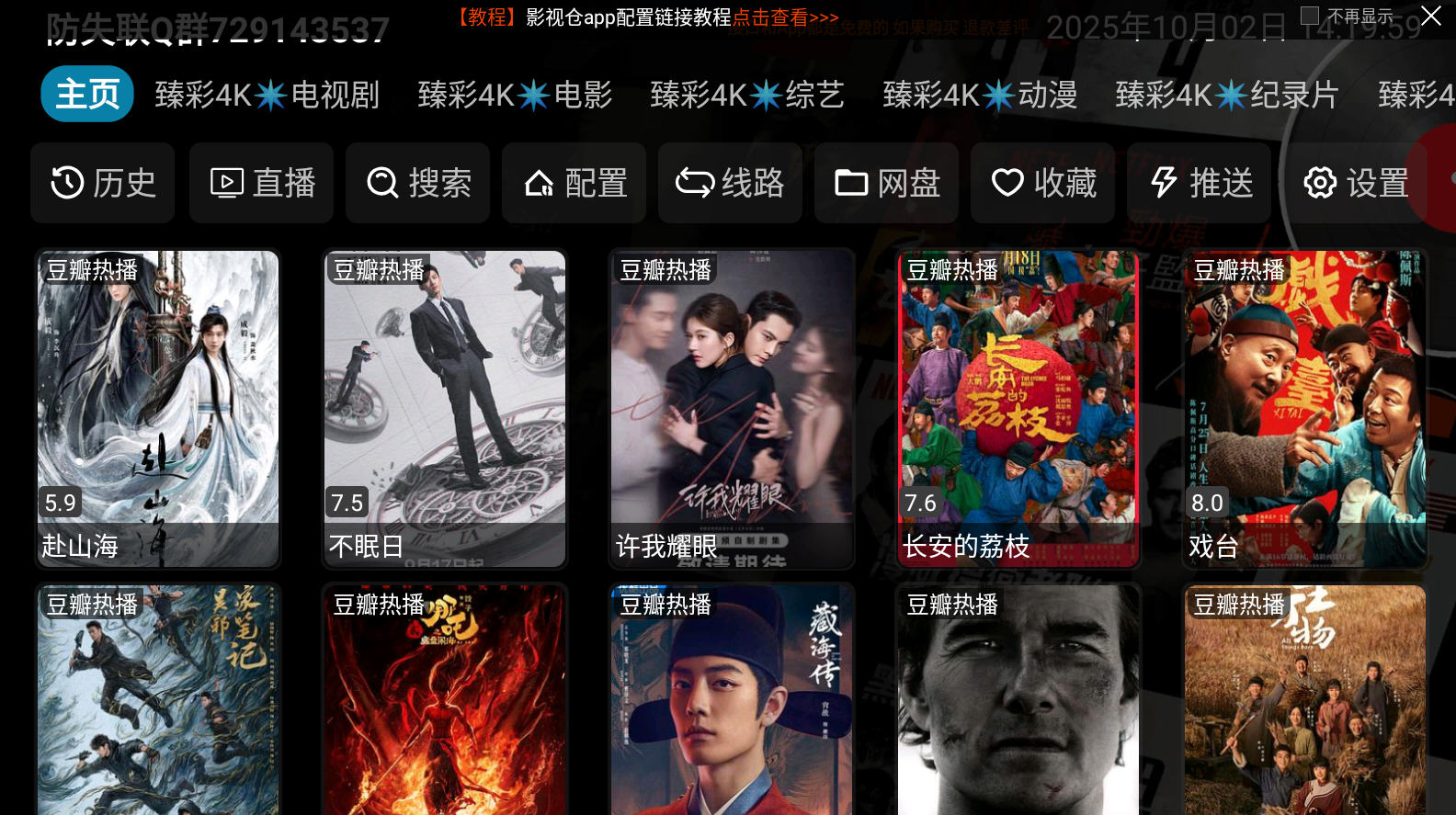Open the 长安的荔枝 poster card
The image size is (1456, 815).
coord(1018,408)
